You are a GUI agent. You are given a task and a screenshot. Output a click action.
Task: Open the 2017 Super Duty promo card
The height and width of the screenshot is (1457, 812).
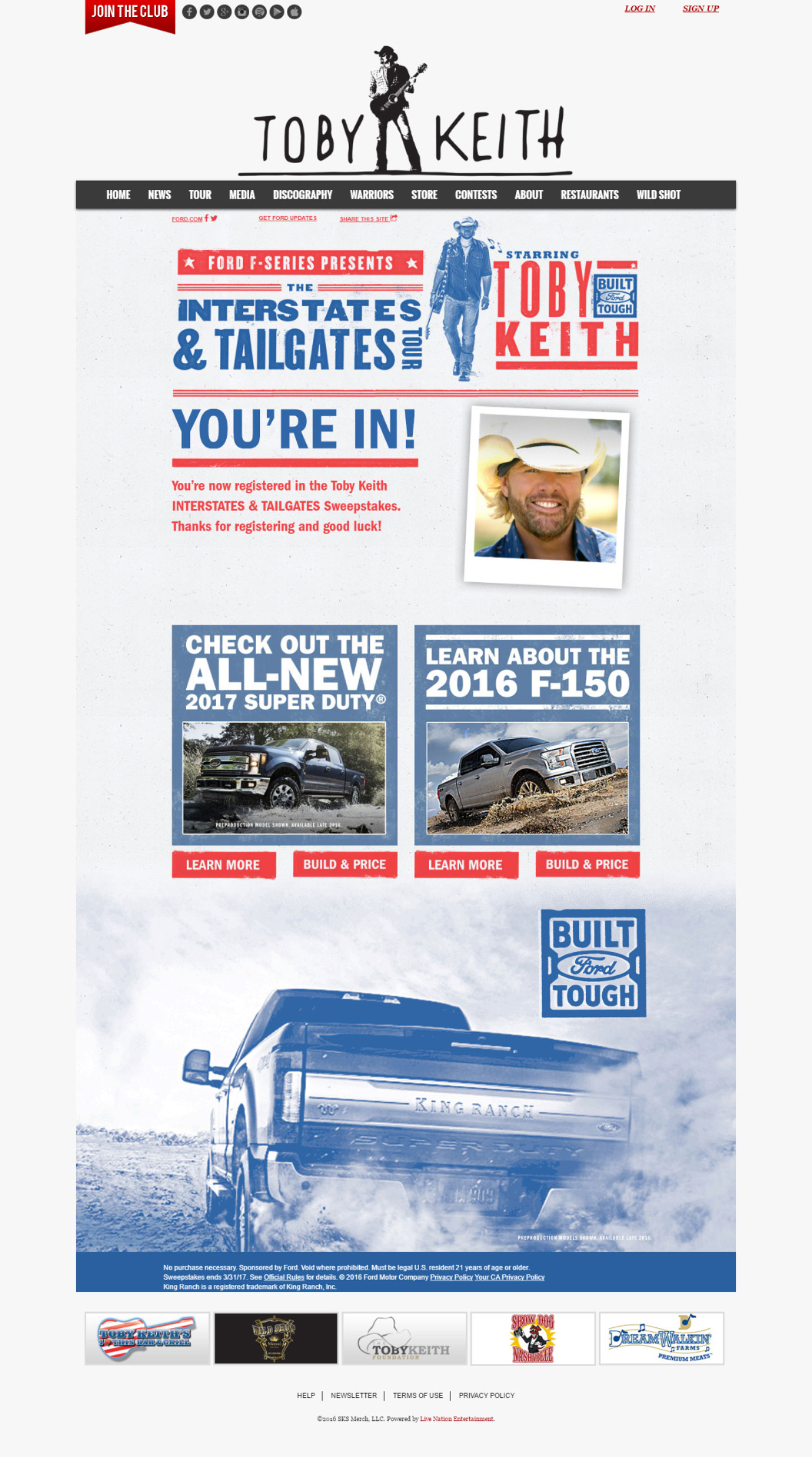click(x=284, y=734)
